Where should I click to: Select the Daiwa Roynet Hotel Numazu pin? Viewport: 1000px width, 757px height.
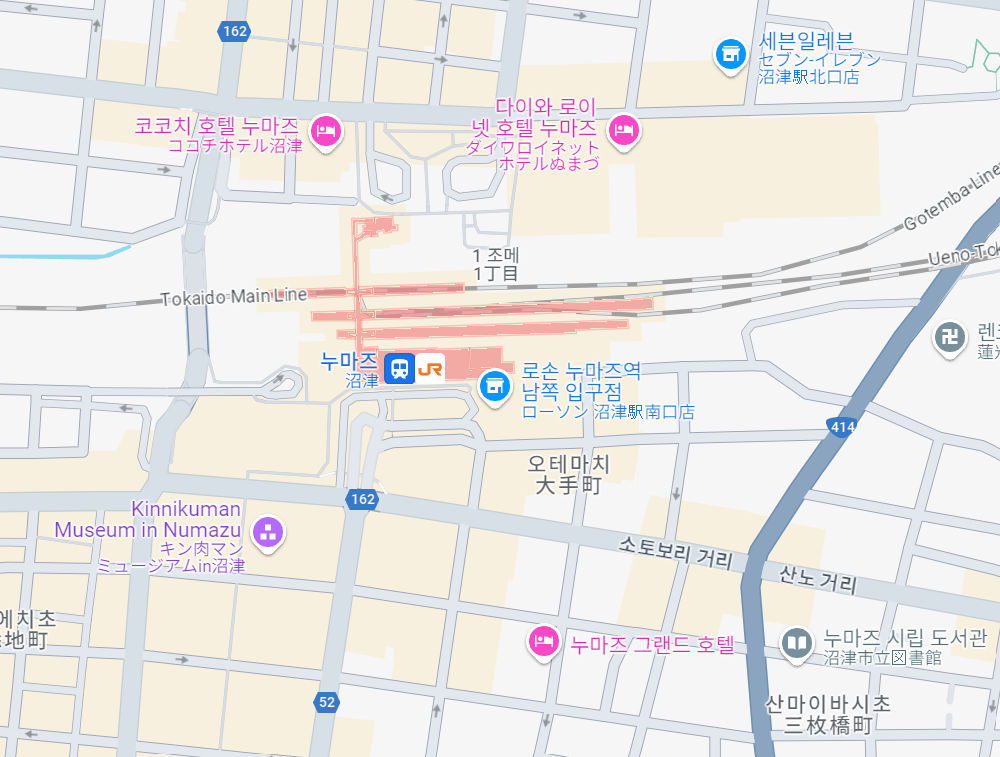click(x=624, y=129)
